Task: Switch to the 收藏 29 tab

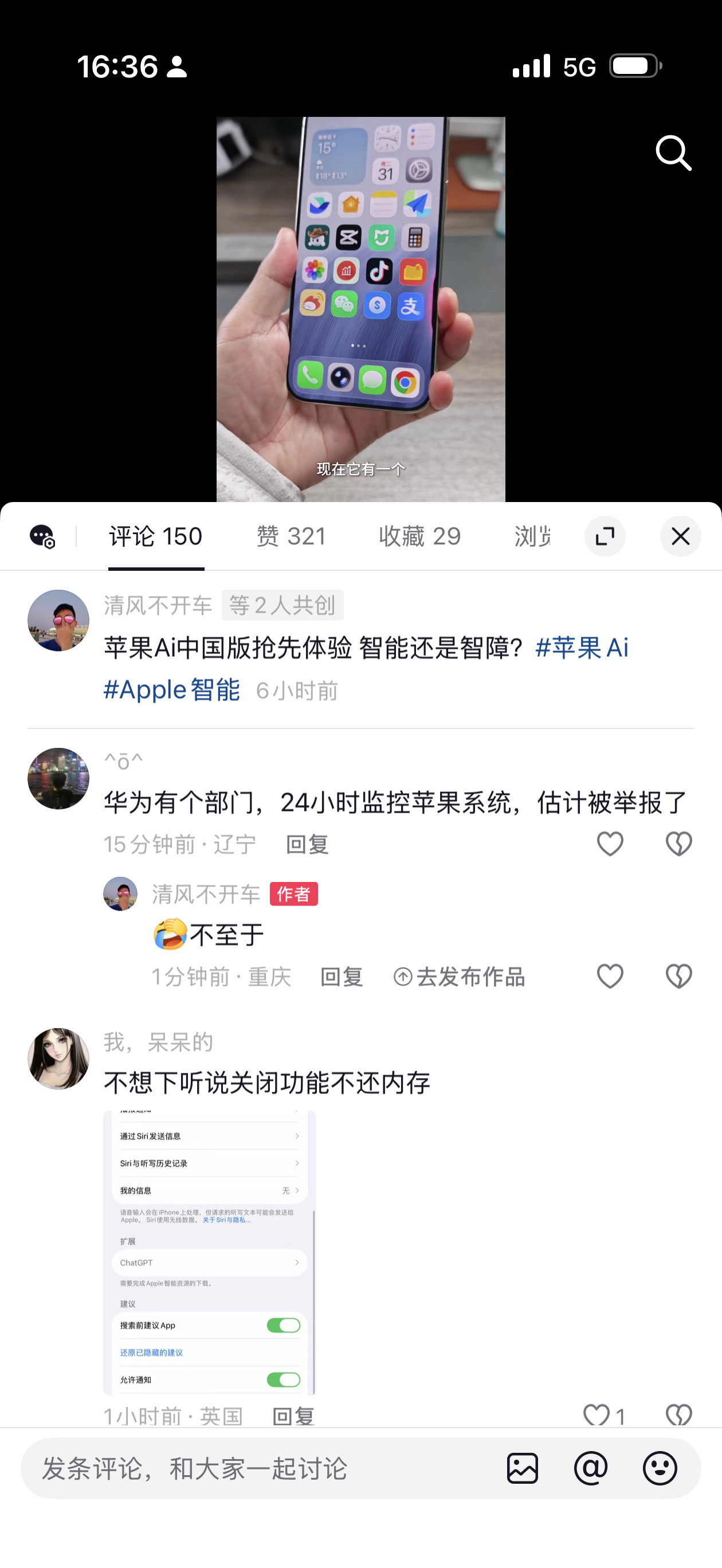Action: point(420,536)
